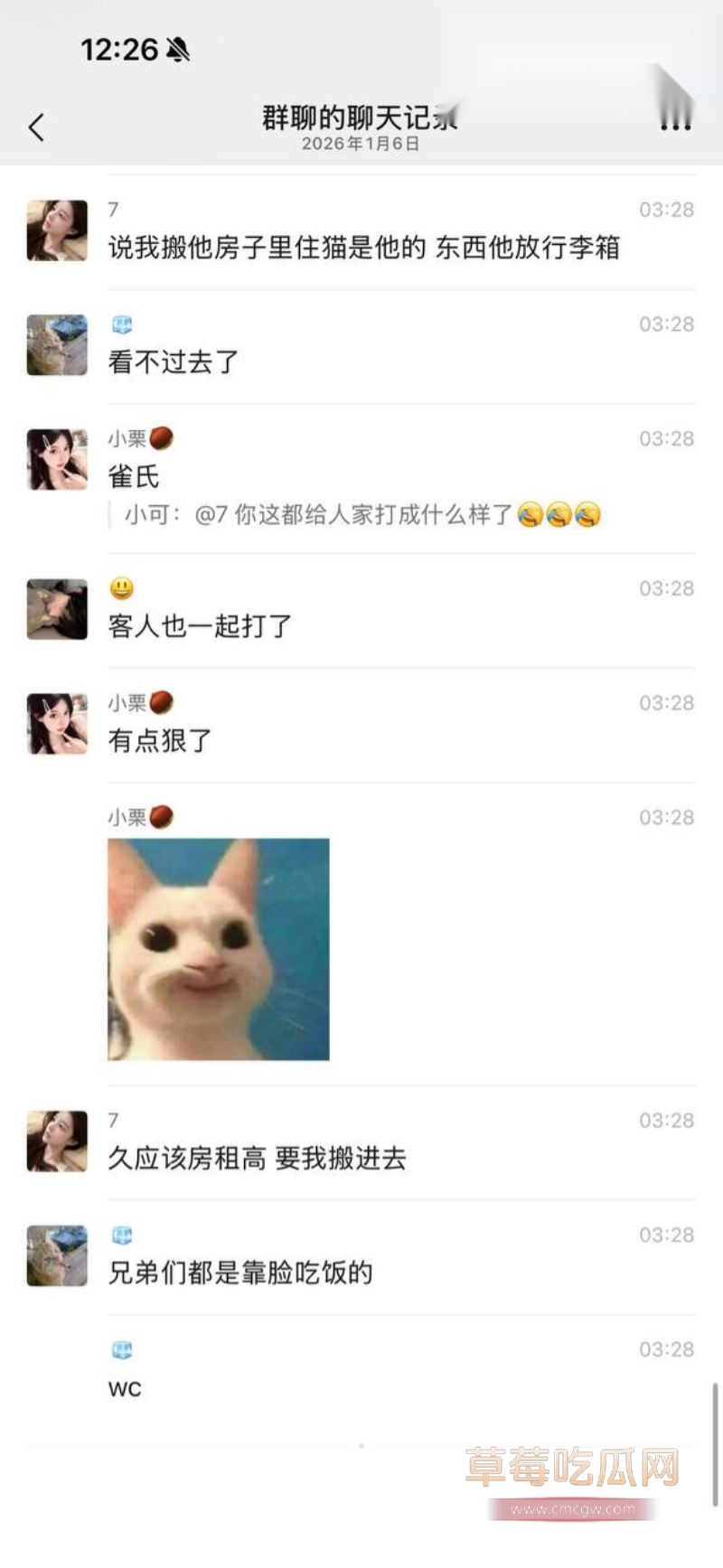Select the chat title 群聊的聊天记录
The height and width of the screenshot is (1568, 723).
[x=360, y=118]
